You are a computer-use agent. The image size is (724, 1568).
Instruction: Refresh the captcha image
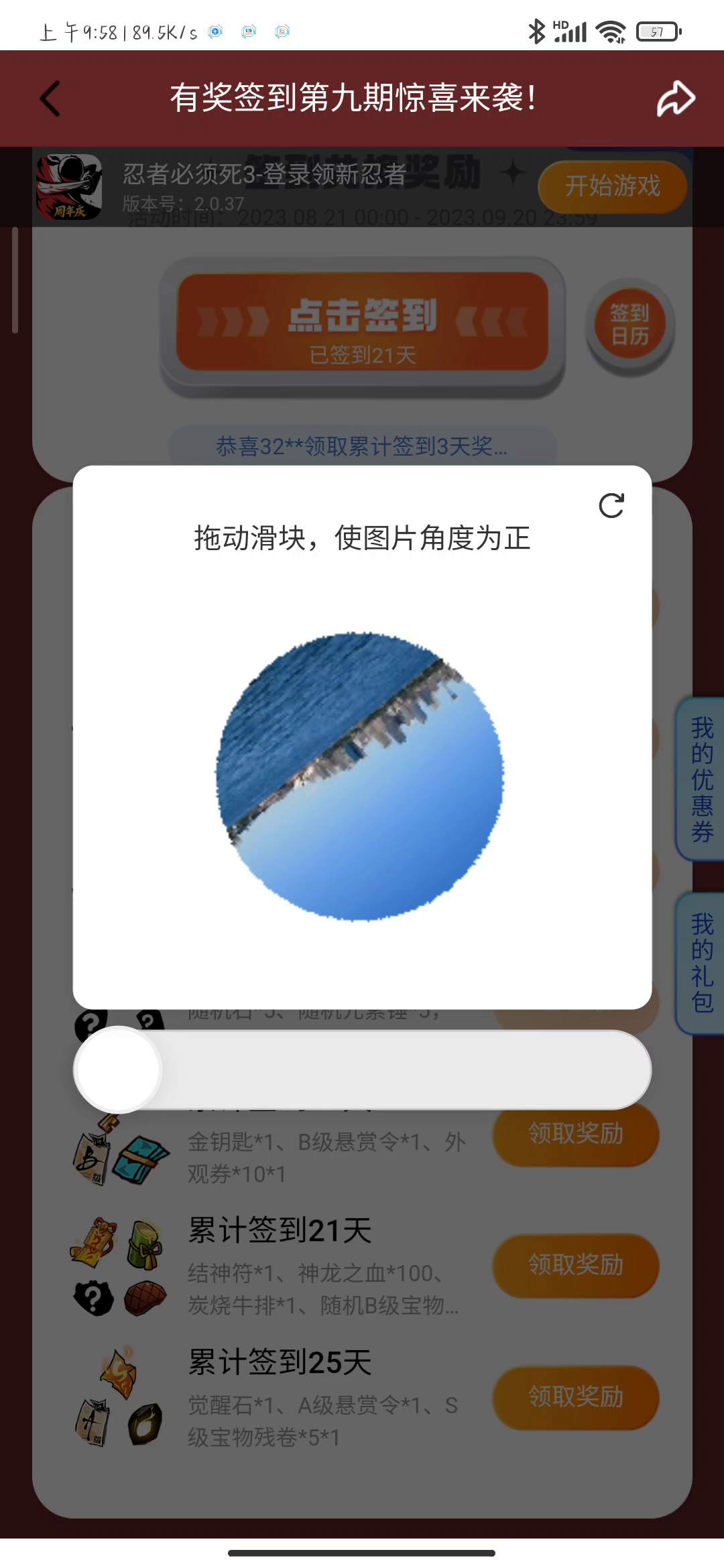point(611,506)
